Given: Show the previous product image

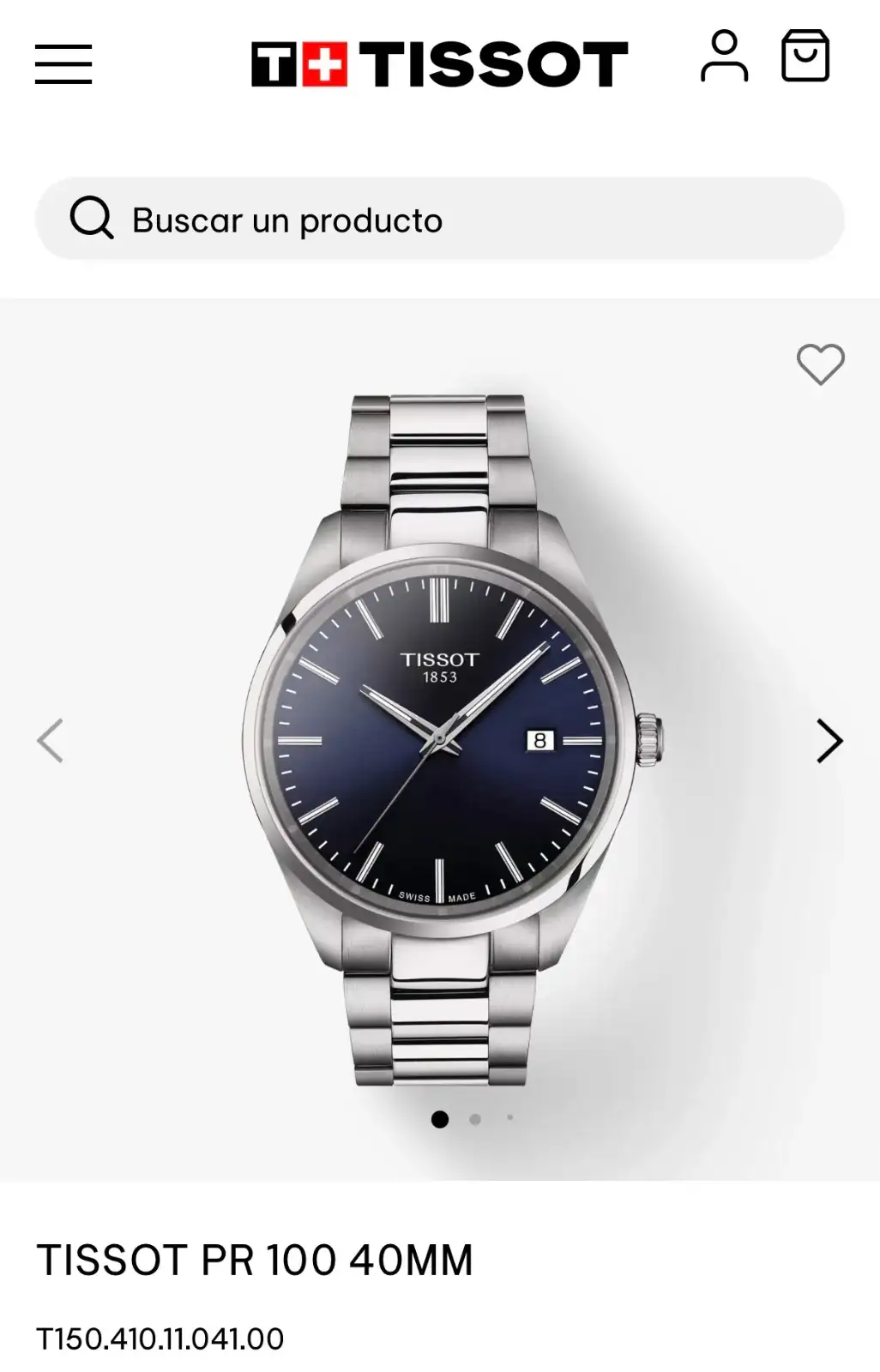Looking at the screenshot, I should point(50,741).
